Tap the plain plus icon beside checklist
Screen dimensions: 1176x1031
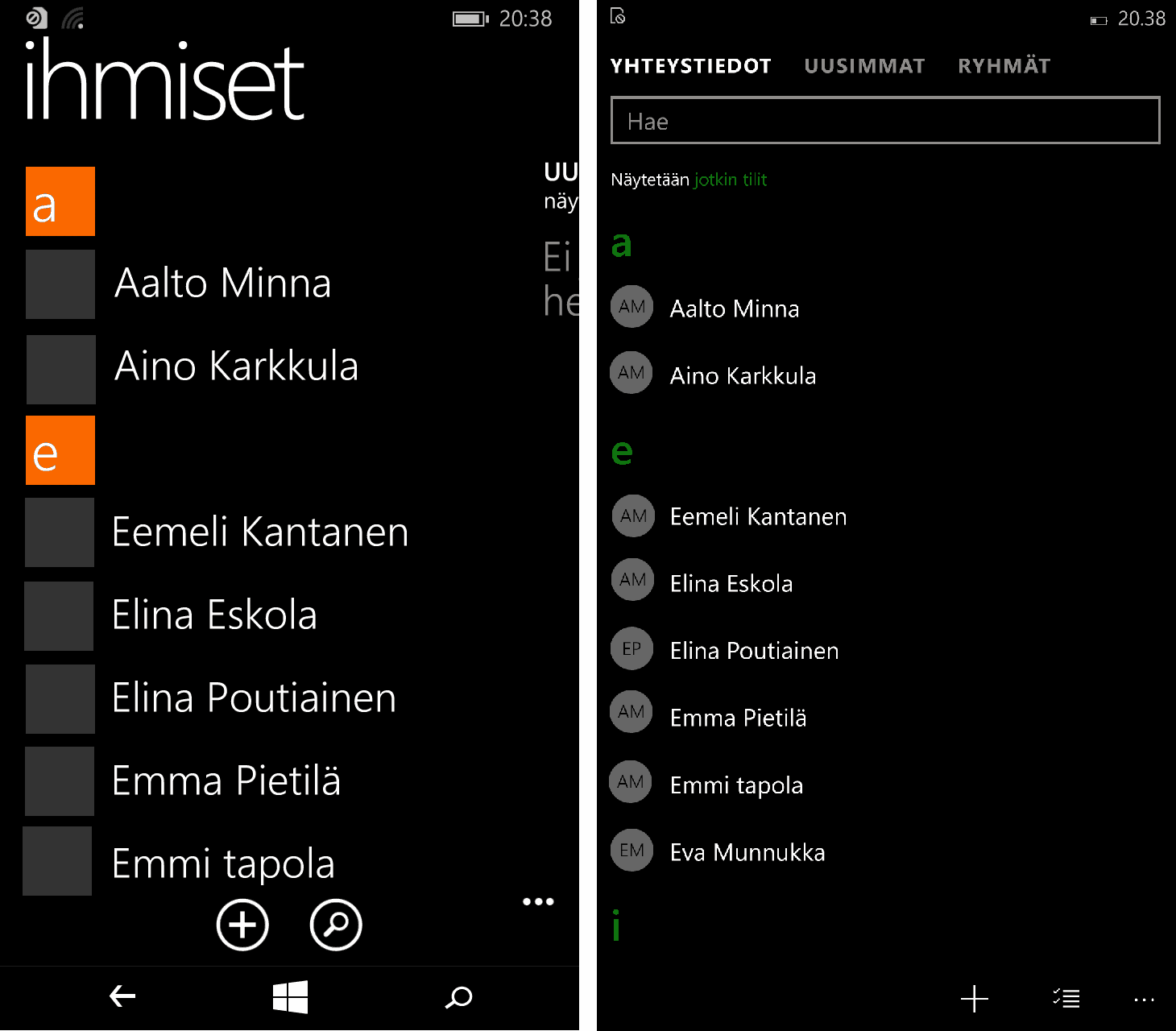click(x=974, y=999)
